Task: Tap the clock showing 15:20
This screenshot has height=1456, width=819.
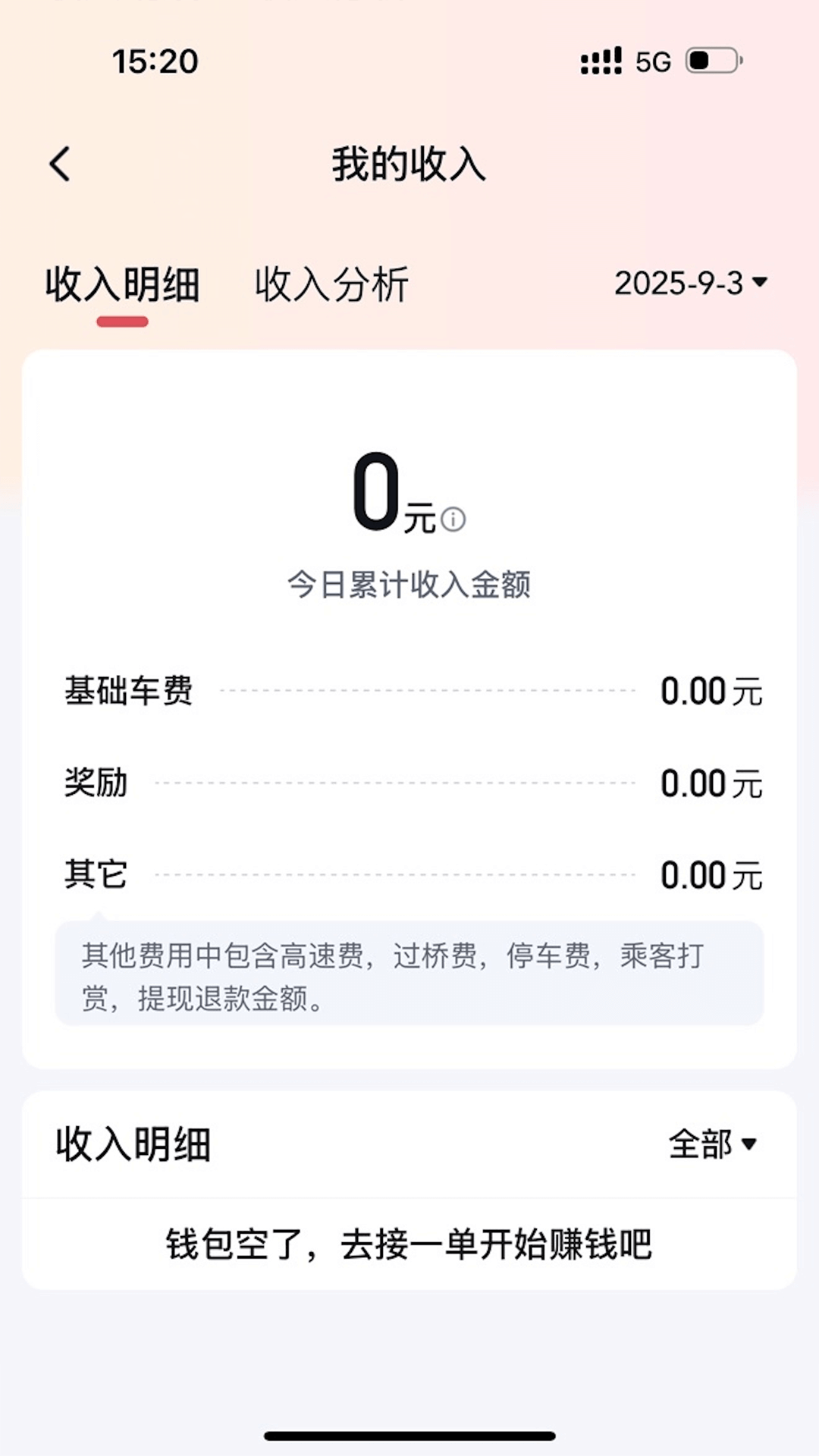Action: pos(155,59)
